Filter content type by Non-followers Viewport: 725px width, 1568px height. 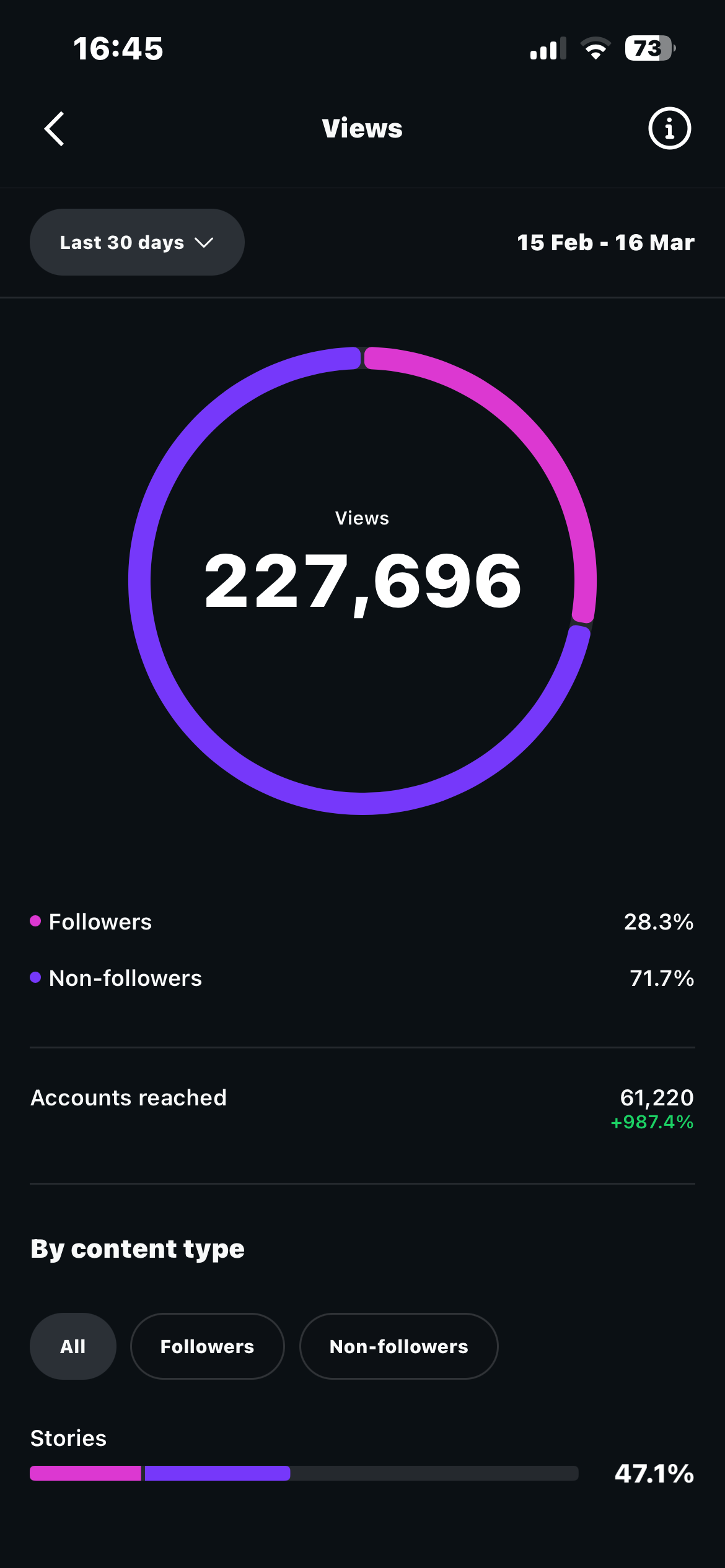398,1346
